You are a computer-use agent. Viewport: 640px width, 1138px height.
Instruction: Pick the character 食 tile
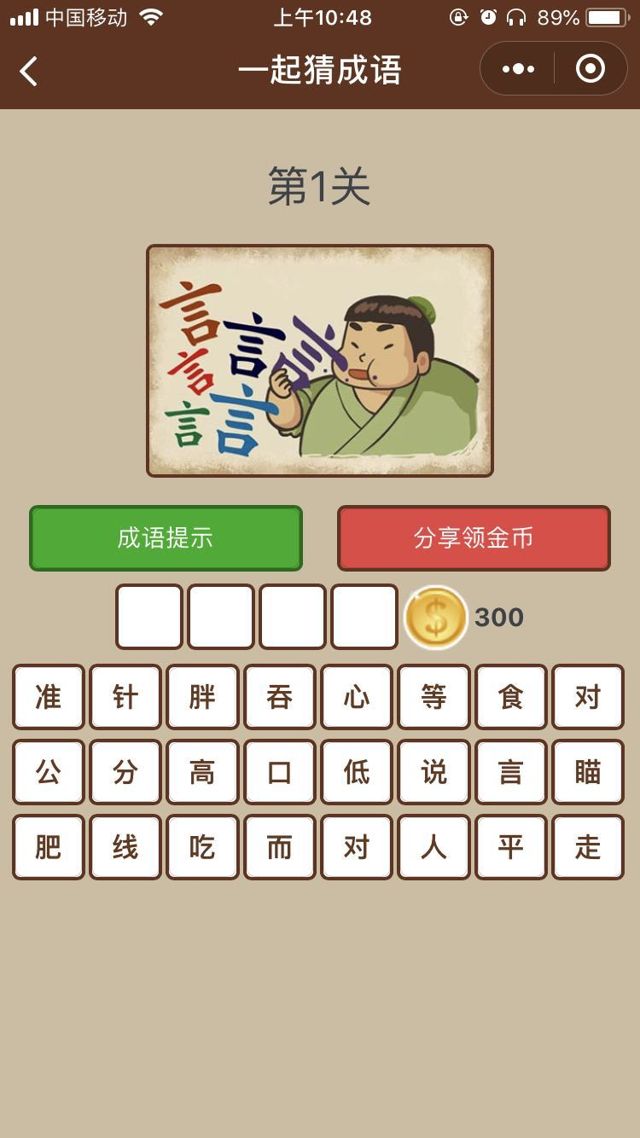click(x=511, y=697)
